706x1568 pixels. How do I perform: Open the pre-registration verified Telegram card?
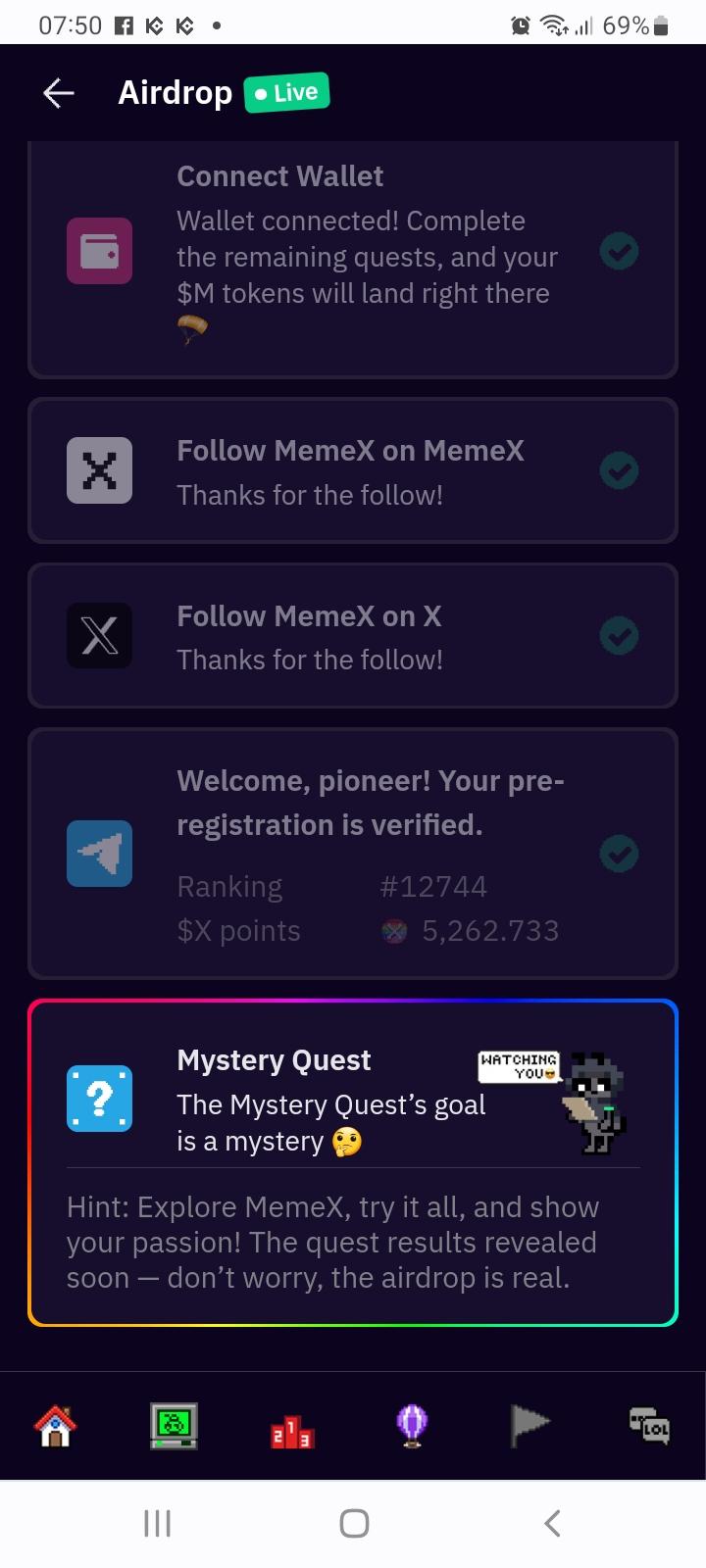click(x=353, y=854)
